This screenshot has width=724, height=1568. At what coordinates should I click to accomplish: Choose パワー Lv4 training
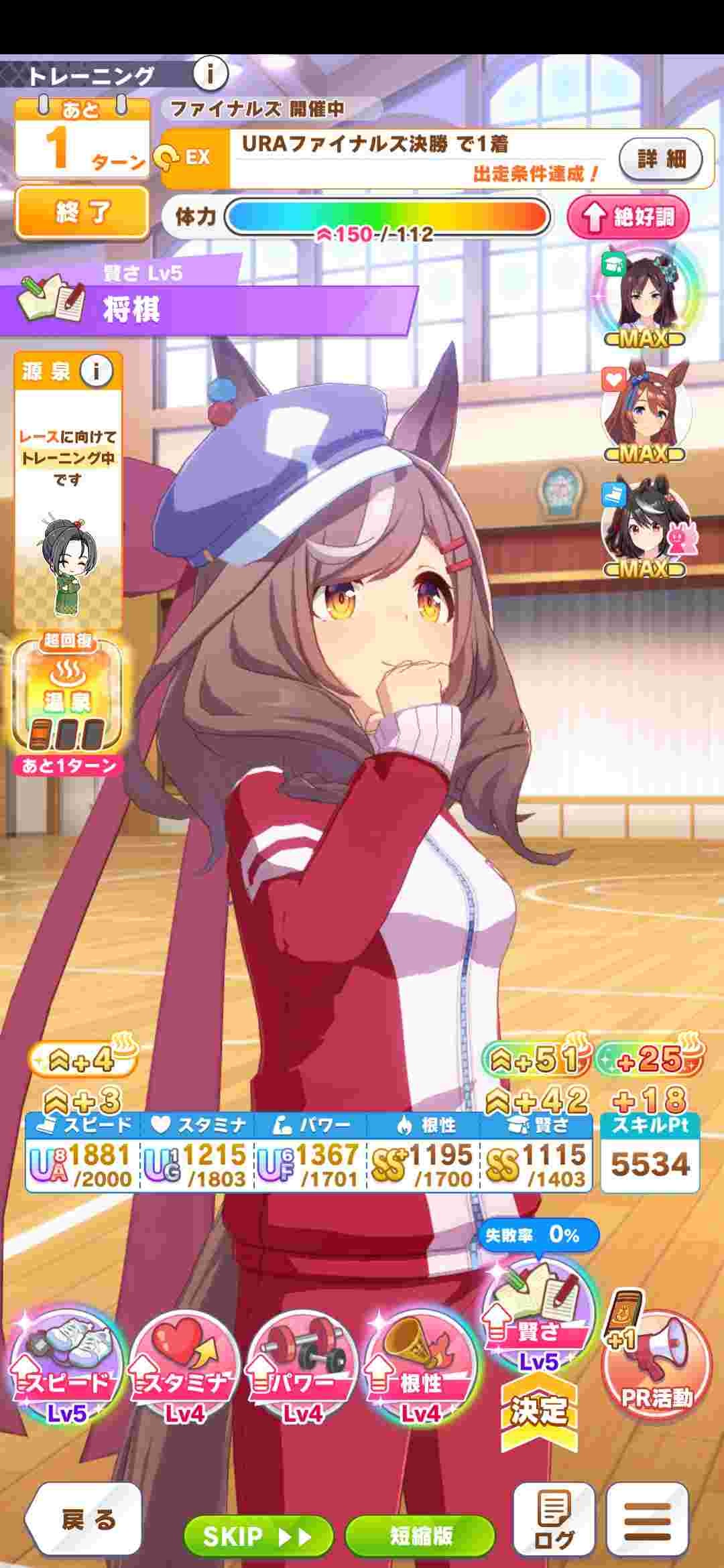tap(302, 1368)
